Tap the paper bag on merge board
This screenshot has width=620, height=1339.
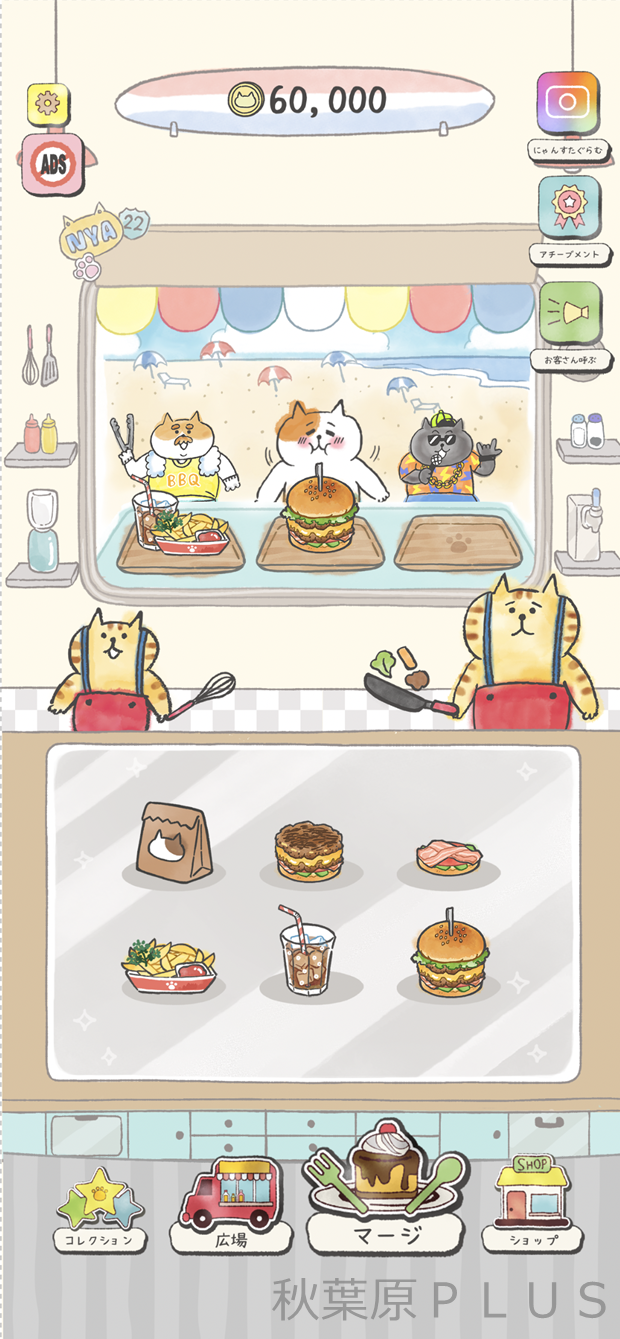click(174, 843)
